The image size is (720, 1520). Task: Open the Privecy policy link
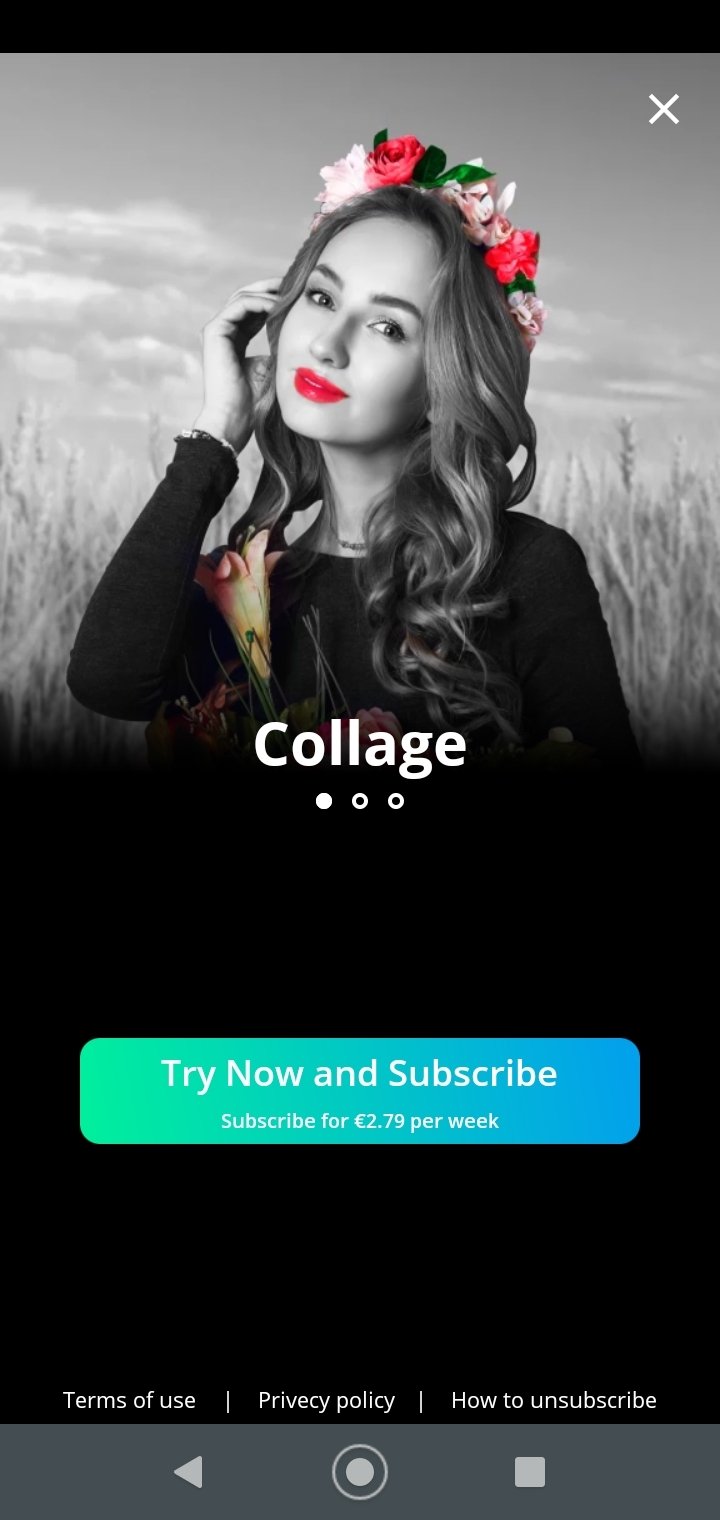[326, 1400]
